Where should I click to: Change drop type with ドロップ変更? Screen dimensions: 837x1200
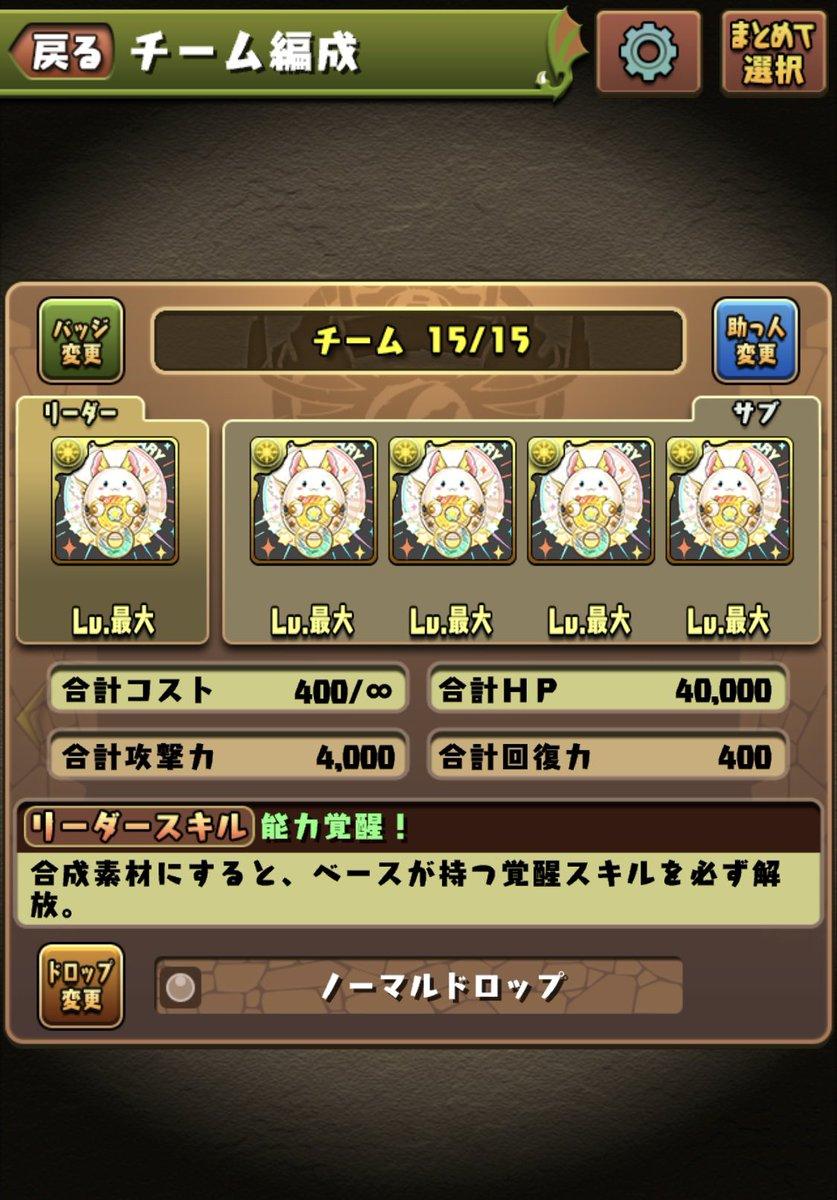[x=81, y=985]
